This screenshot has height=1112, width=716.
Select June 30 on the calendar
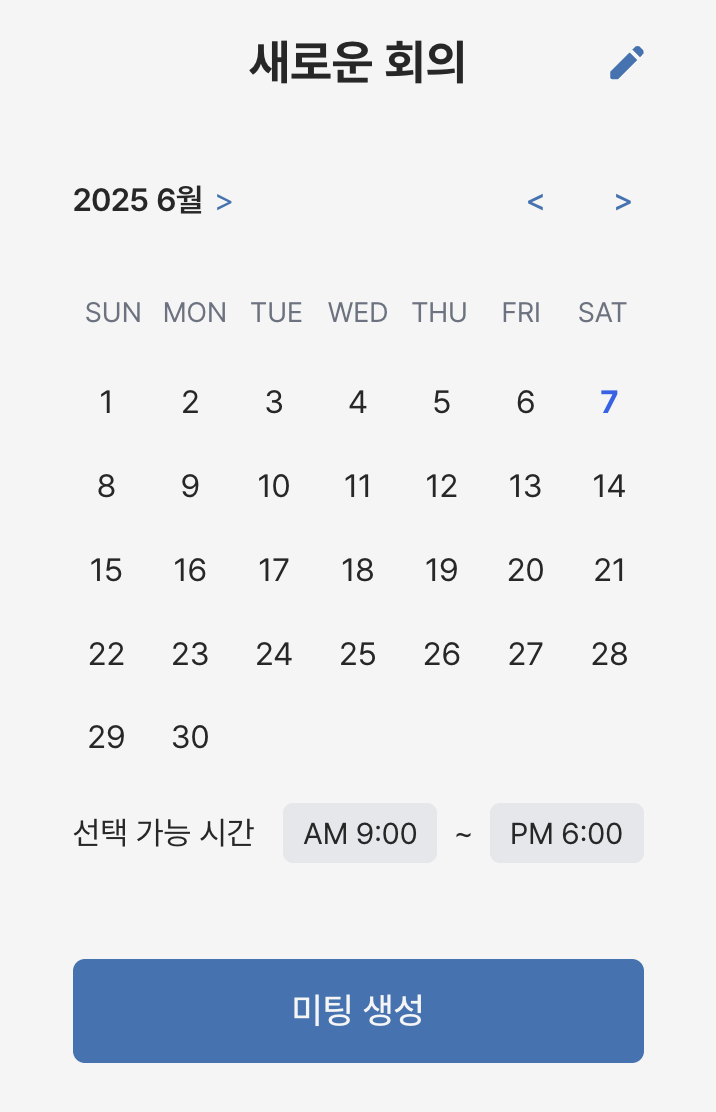[x=190, y=738]
